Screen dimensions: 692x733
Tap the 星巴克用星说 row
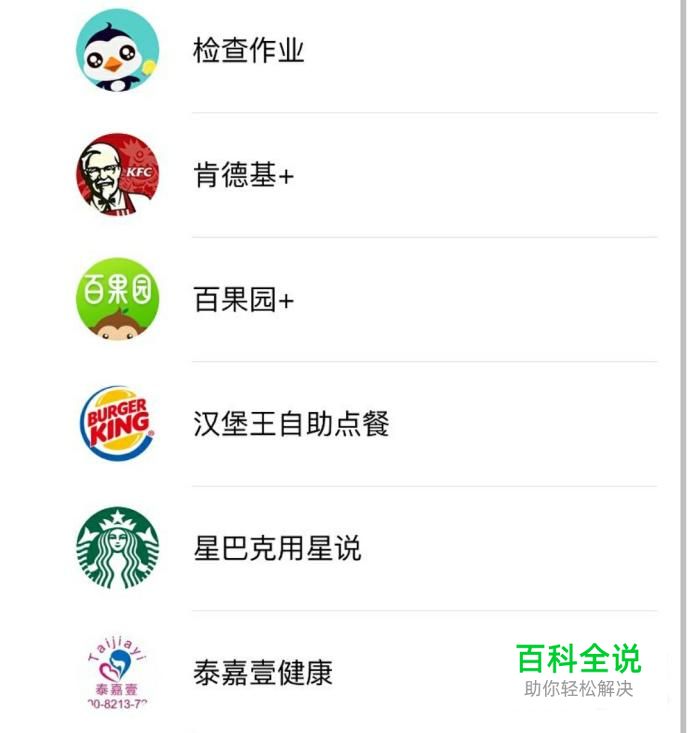click(x=277, y=549)
